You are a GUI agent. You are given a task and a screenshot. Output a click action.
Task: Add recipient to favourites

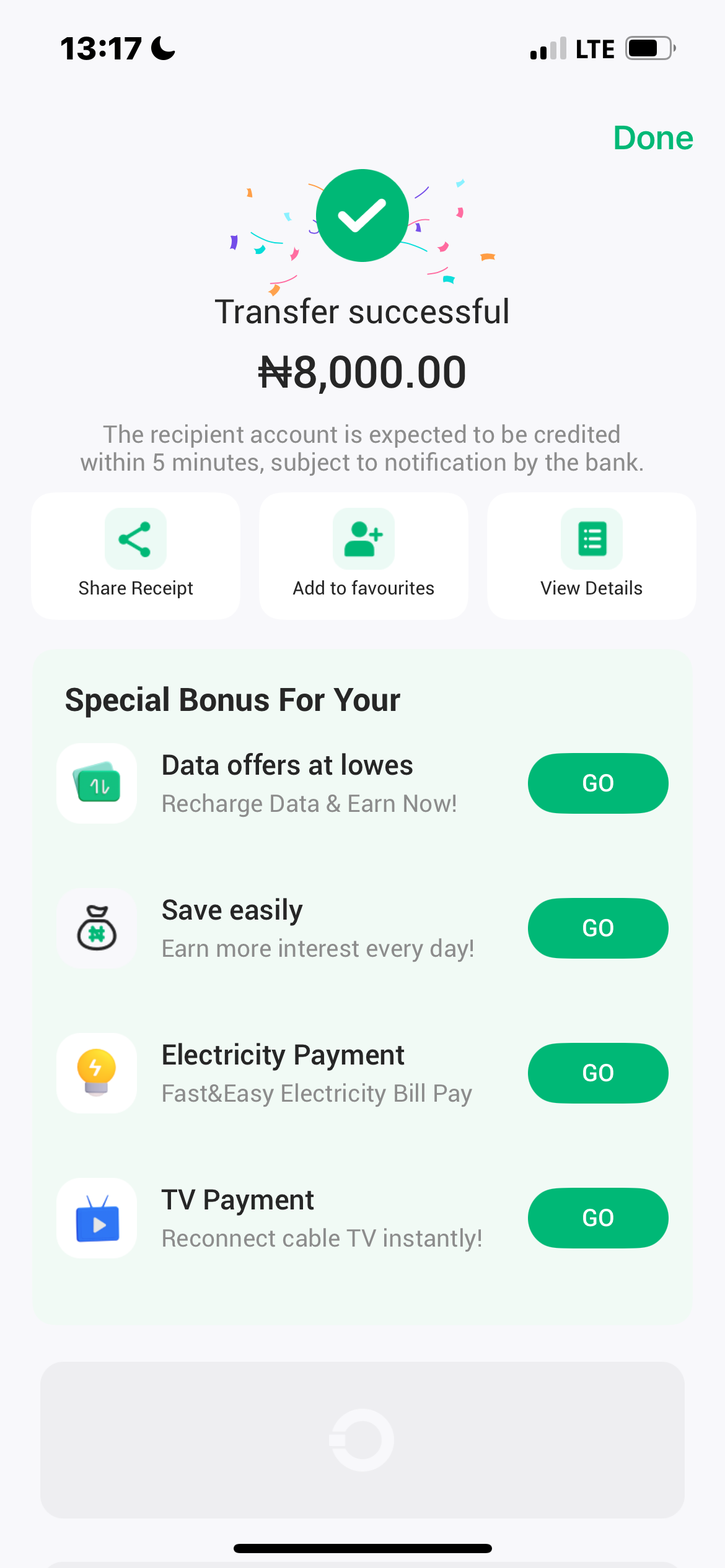tap(363, 555)
